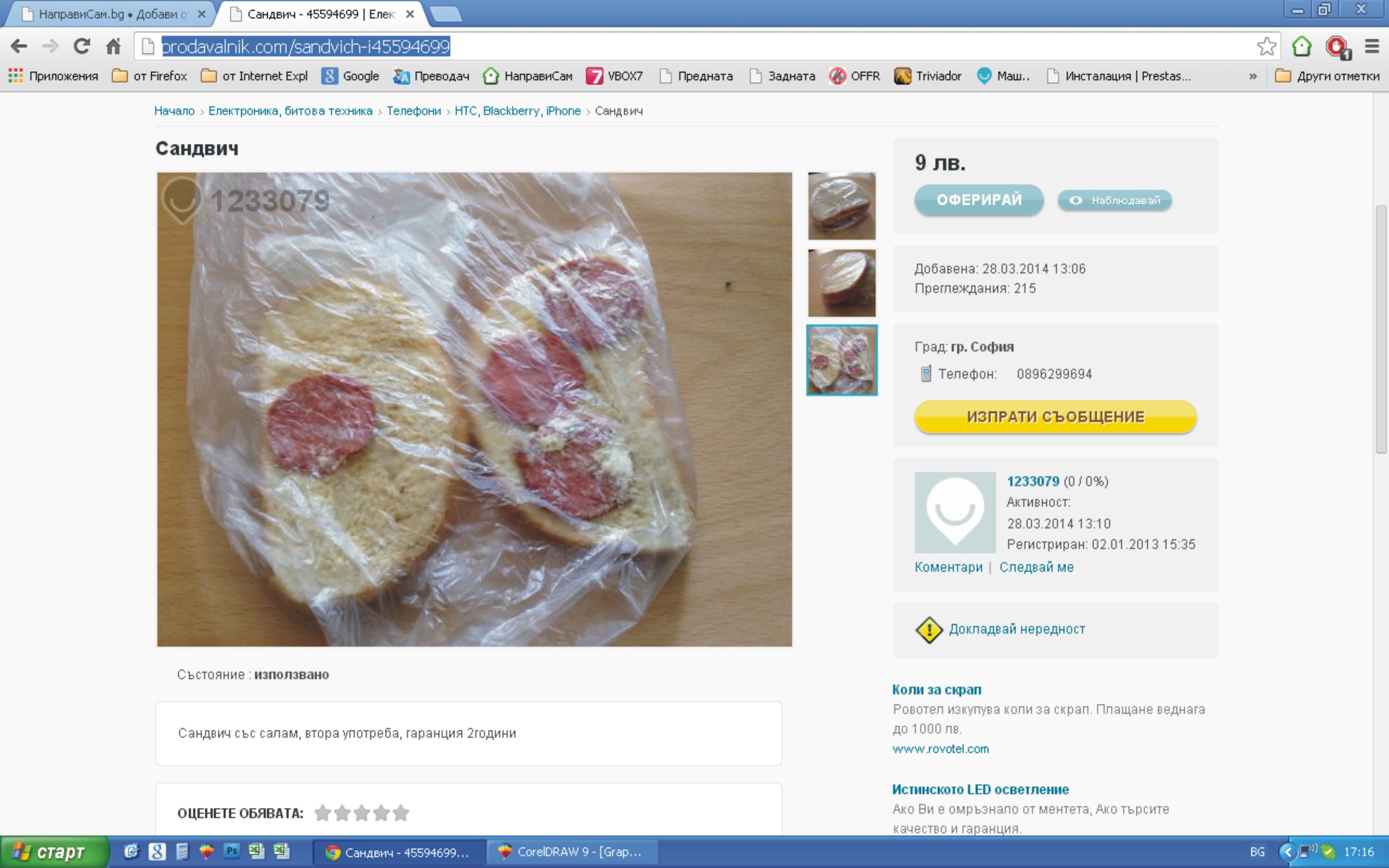Rate the listing five stars
Viewport: 1389px width, 868px height.
401,813
